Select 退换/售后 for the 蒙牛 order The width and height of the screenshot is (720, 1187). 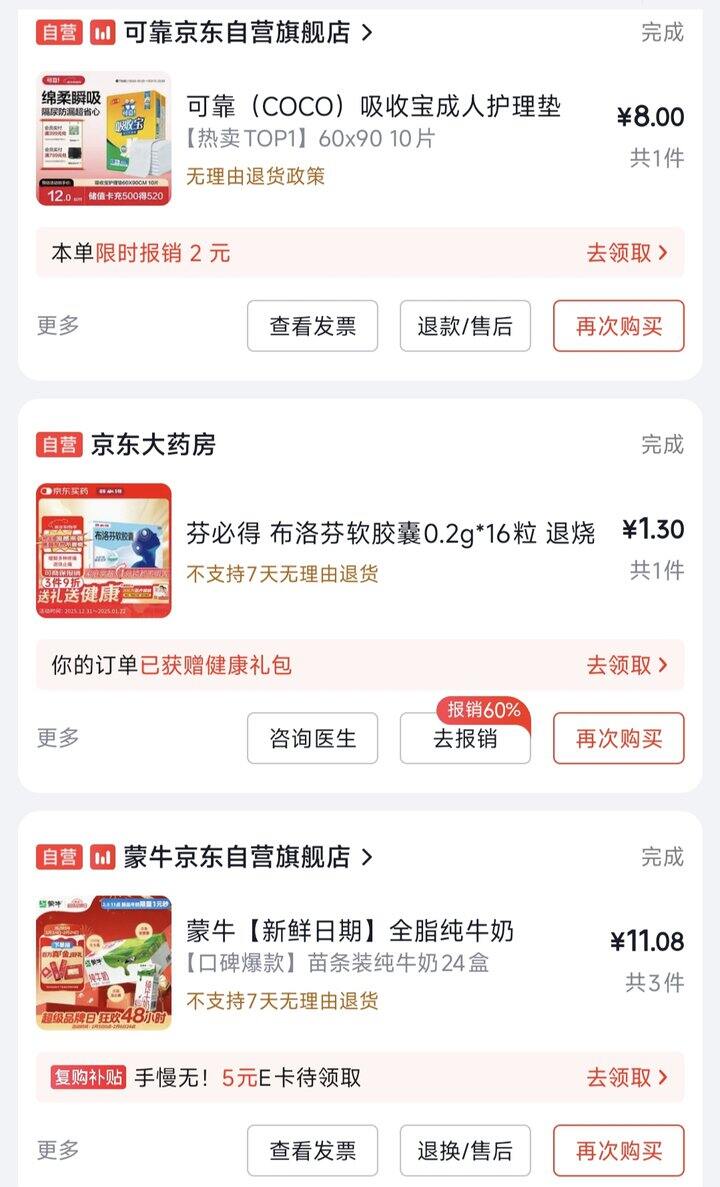(x=465, y=1151)
